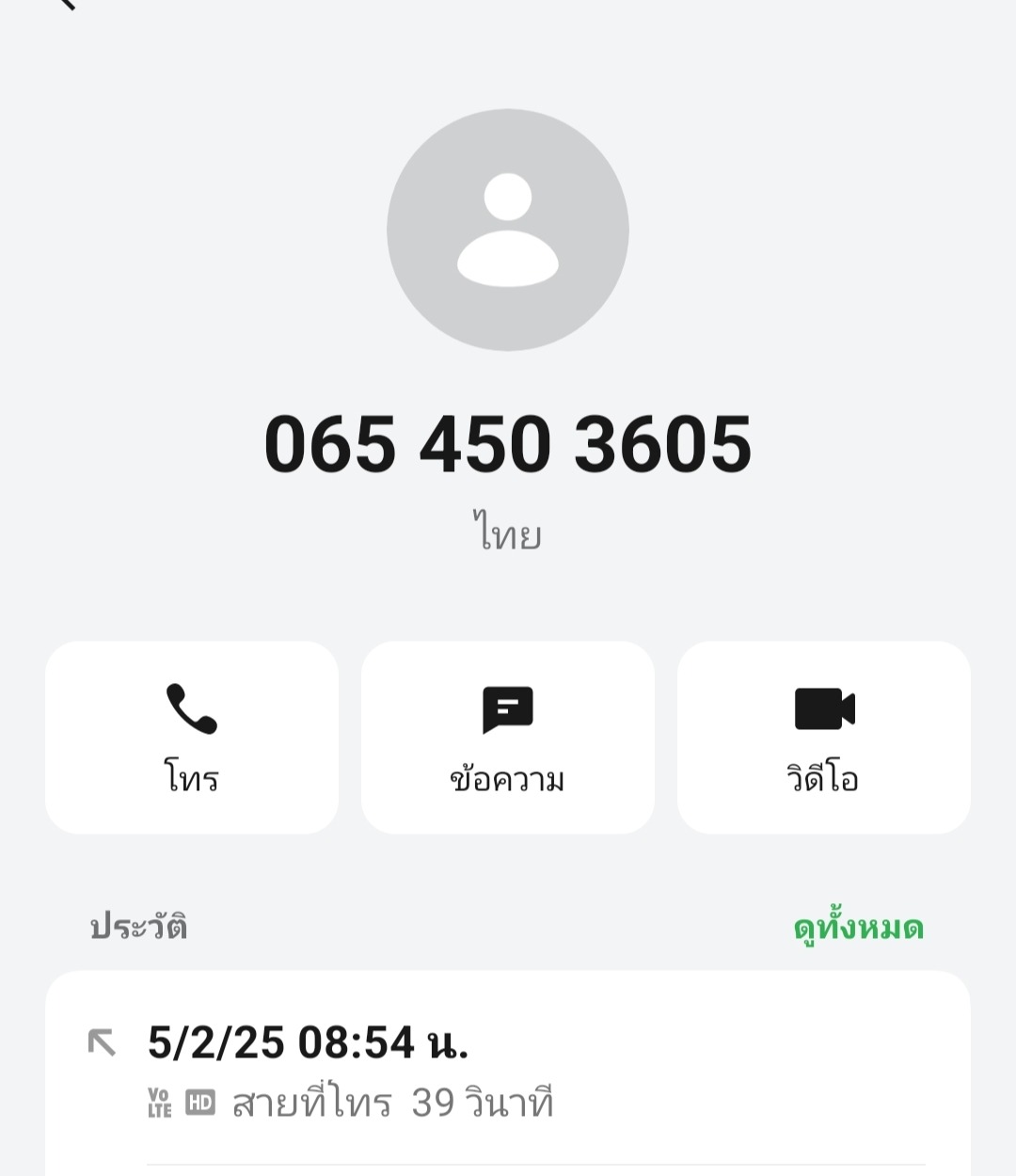Start a วิดีโอ video call
Viewport: 1016px width, 1176px height.
(x=824, y=738)
